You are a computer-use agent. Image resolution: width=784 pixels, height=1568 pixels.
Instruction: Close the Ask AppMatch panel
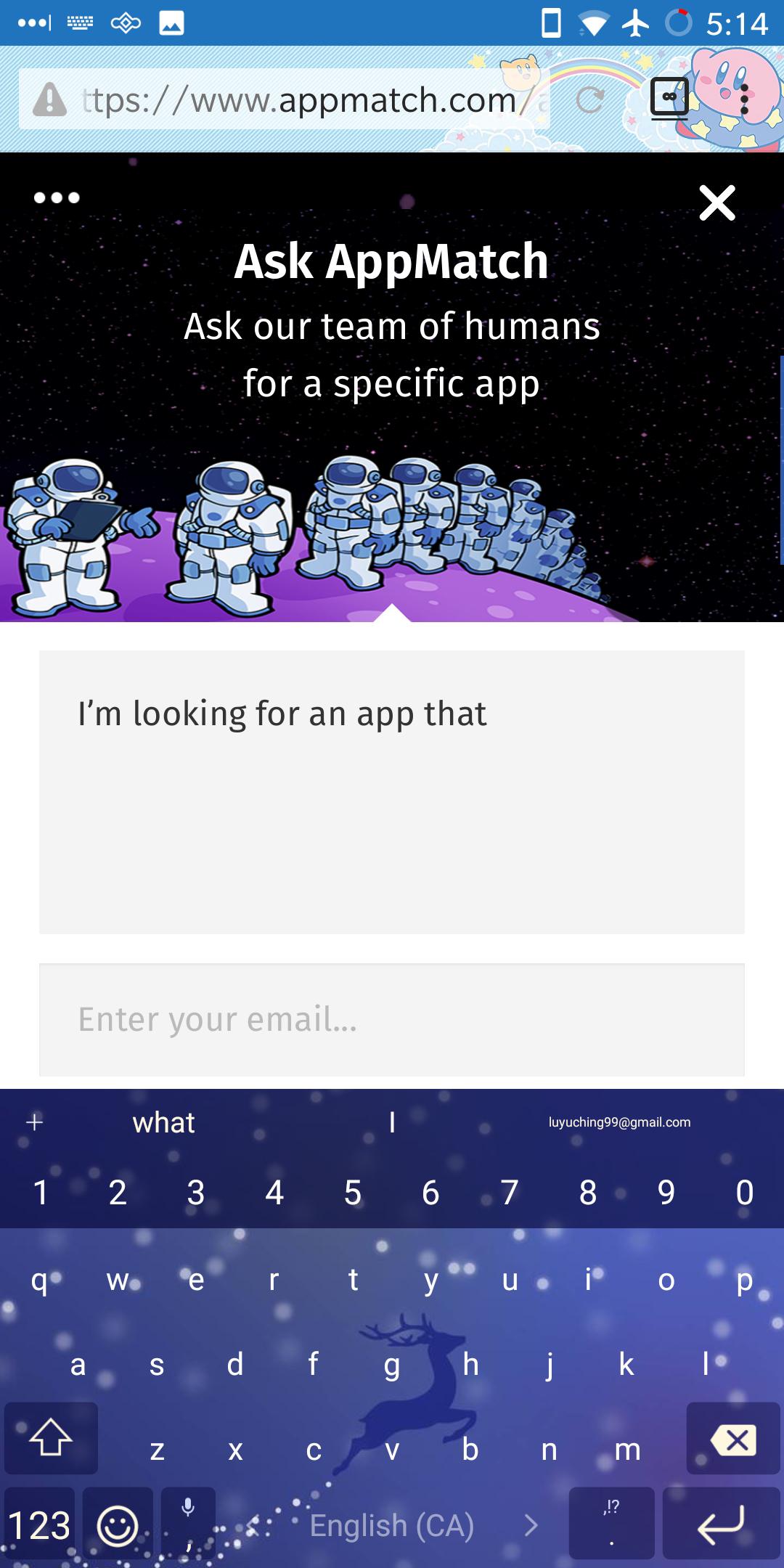(717, 203)
